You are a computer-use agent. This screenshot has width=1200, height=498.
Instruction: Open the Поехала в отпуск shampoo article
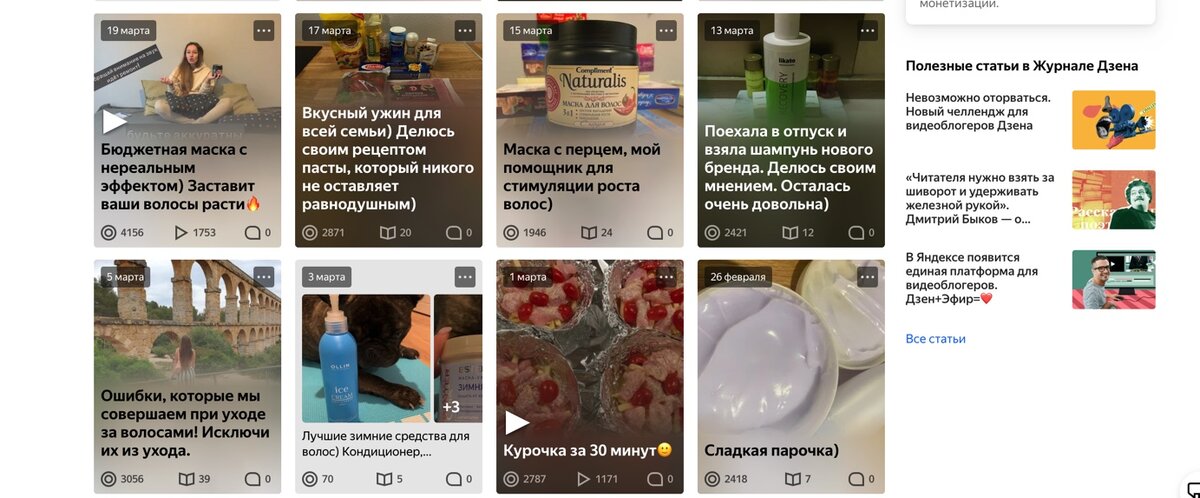click(x=789, y=167)
